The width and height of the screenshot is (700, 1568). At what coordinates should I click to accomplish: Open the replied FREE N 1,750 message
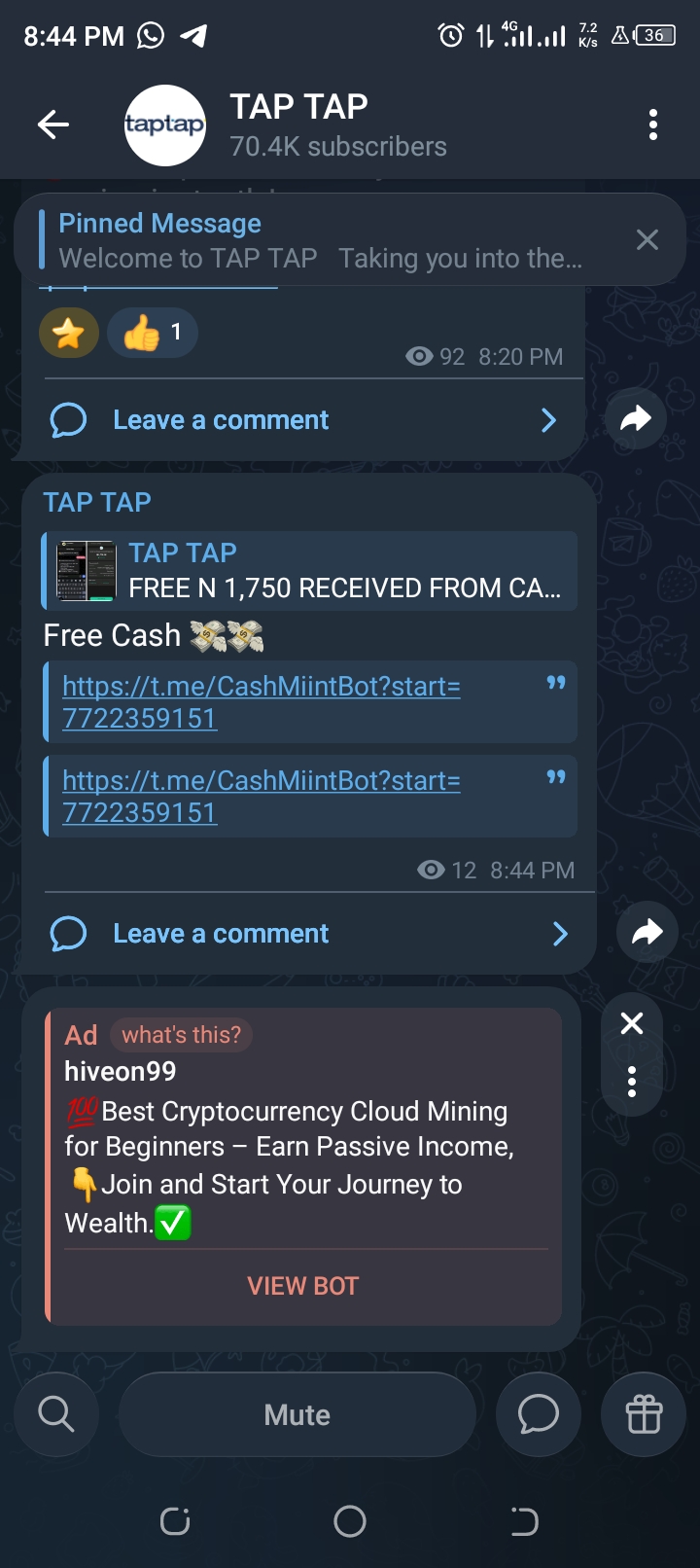click(311, 570)
